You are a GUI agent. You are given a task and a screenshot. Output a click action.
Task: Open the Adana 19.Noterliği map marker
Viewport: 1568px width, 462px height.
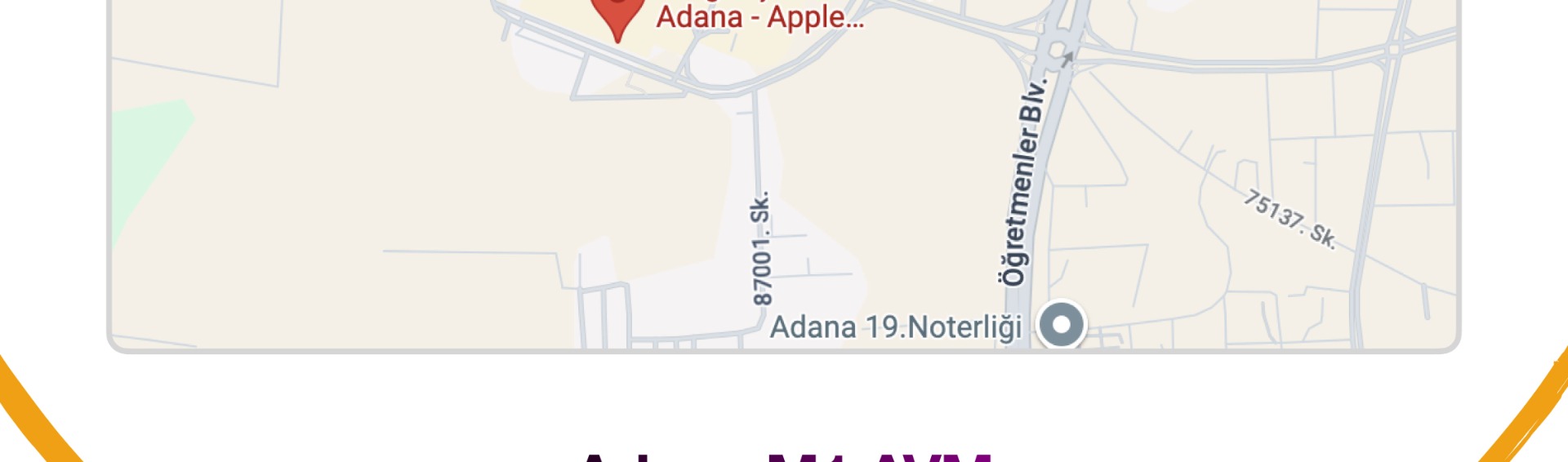pos(1061,325)
